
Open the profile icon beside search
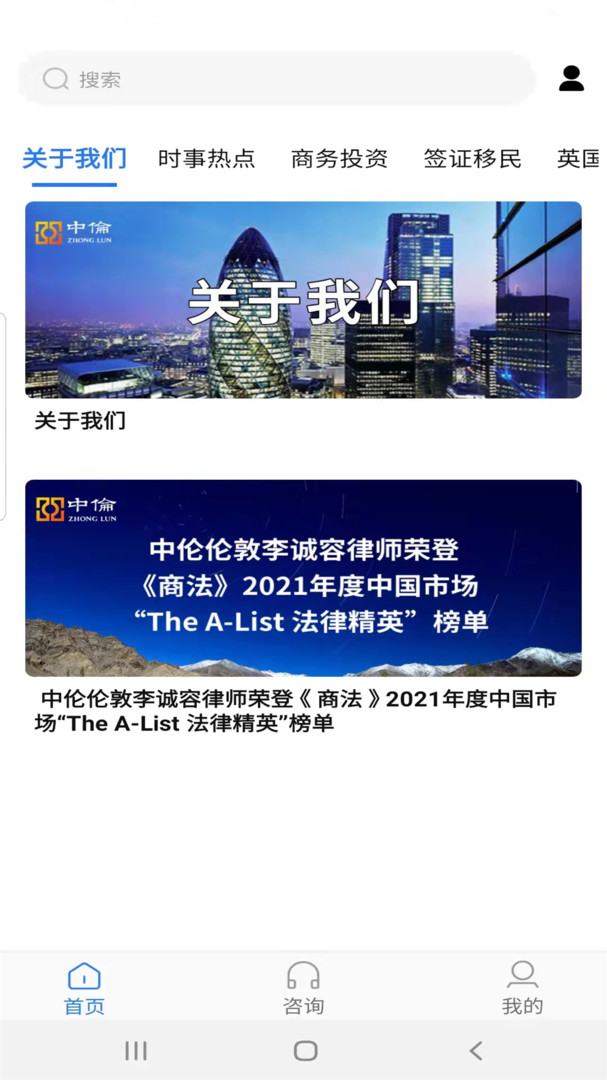coord(571,79)
